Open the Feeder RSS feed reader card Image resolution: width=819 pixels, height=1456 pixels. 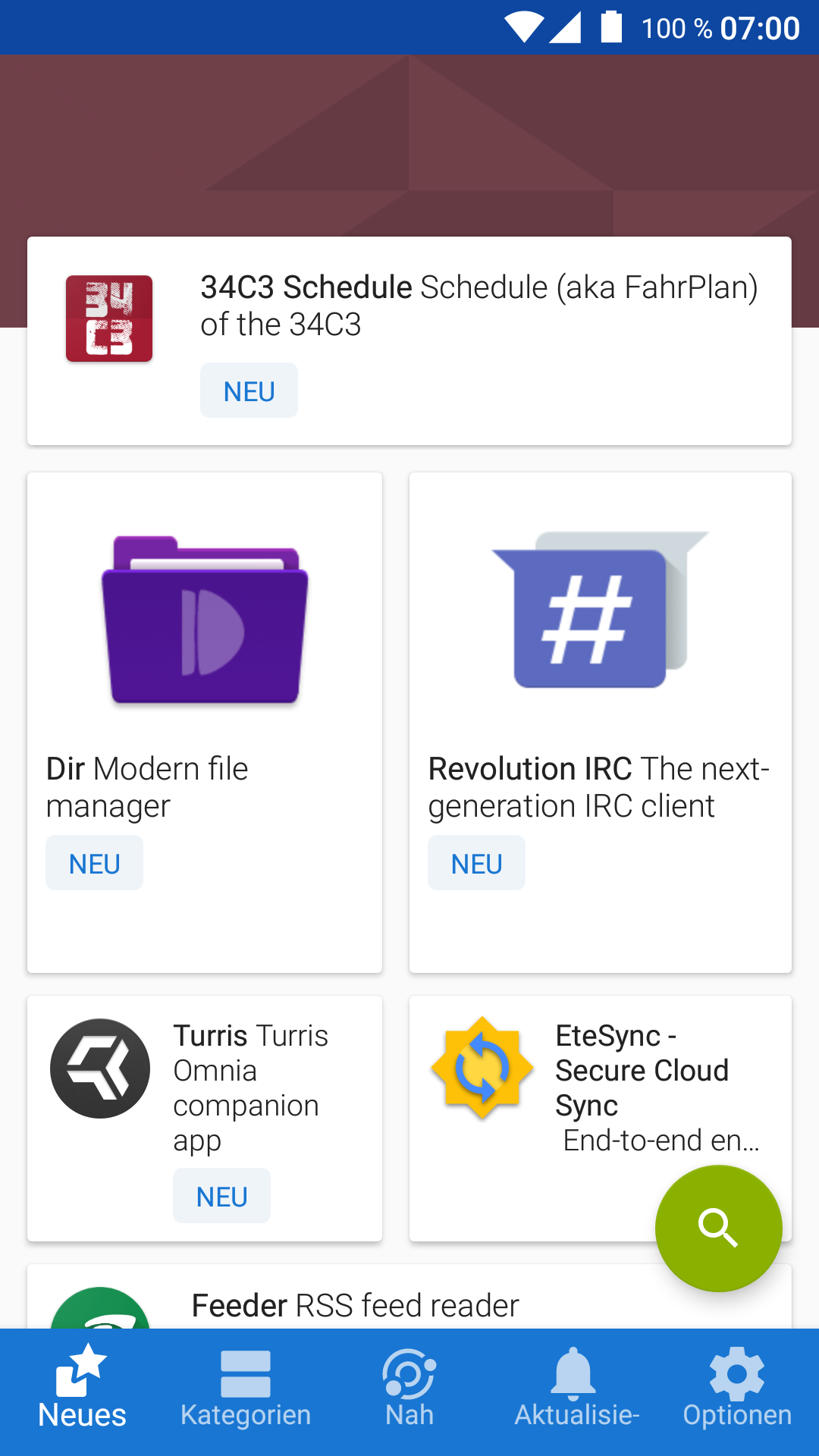pos(355,1304)
